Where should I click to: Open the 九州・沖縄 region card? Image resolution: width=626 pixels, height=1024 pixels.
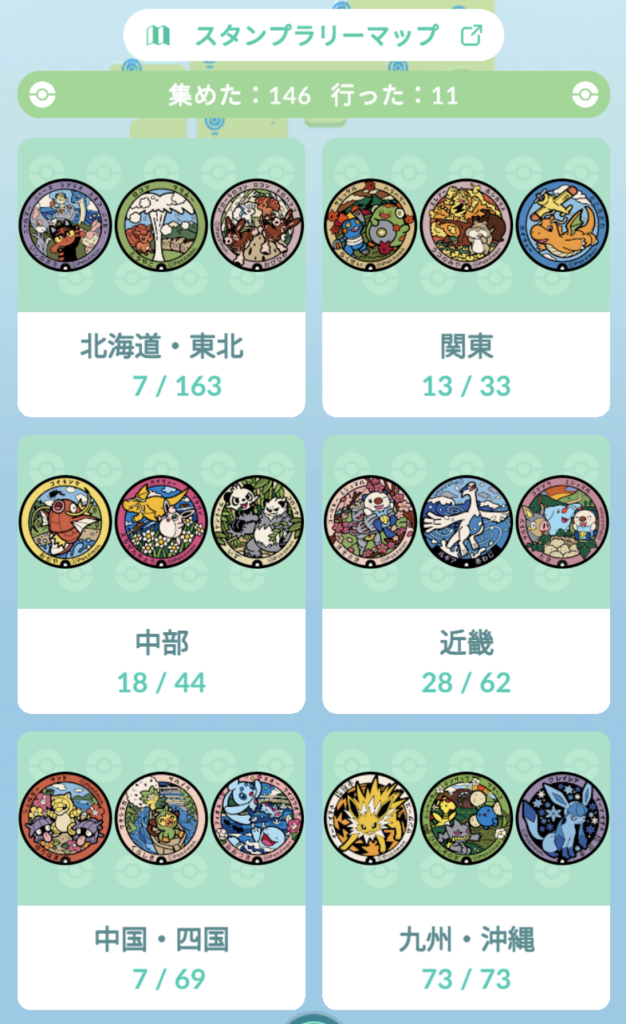[x=466, y=870]
